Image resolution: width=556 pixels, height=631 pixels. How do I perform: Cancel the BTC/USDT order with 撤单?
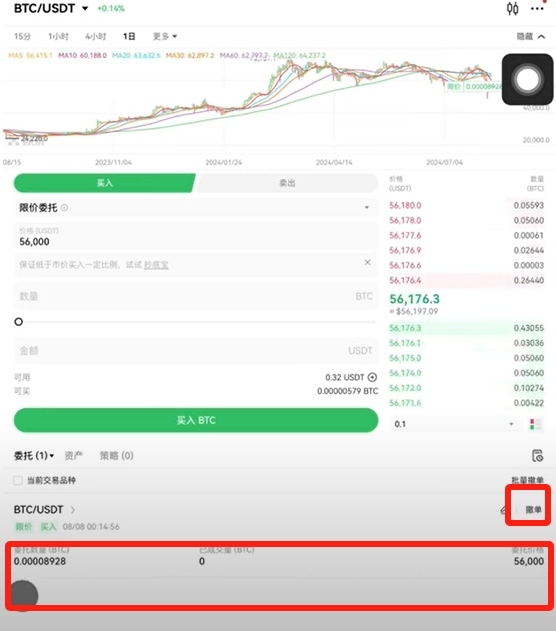[x=533, y=510]
